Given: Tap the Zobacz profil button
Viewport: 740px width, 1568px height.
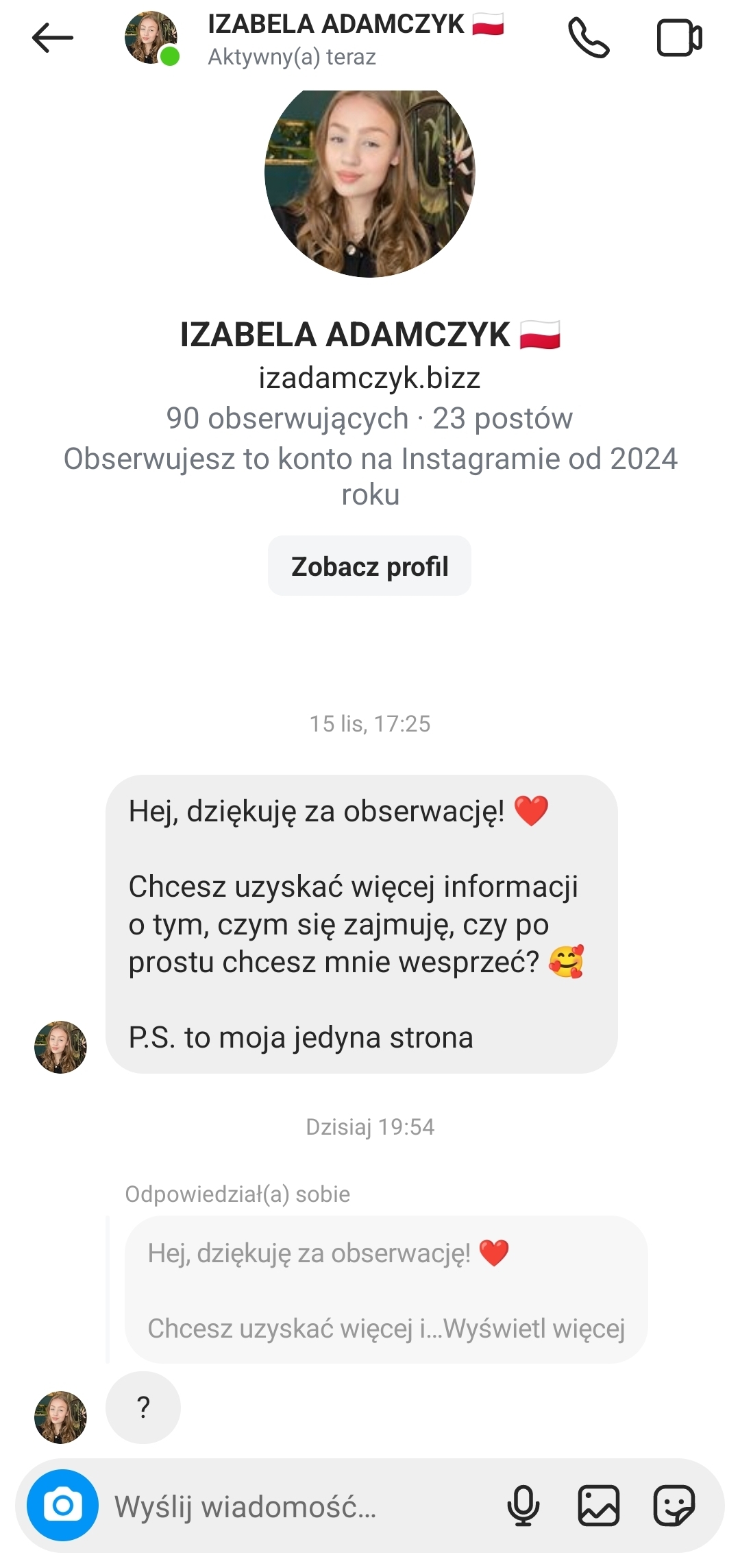Looking at the screenshot, I should click(369, 566).
